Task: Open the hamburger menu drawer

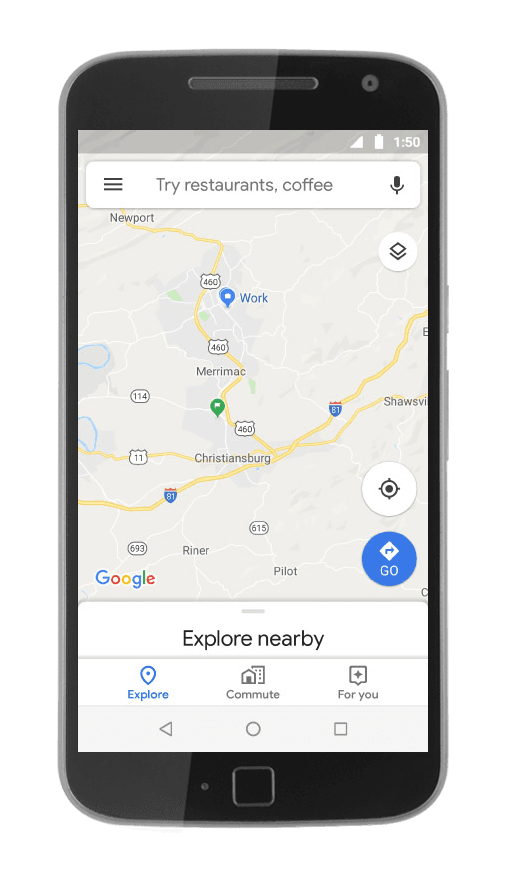Action: [113, 184]
